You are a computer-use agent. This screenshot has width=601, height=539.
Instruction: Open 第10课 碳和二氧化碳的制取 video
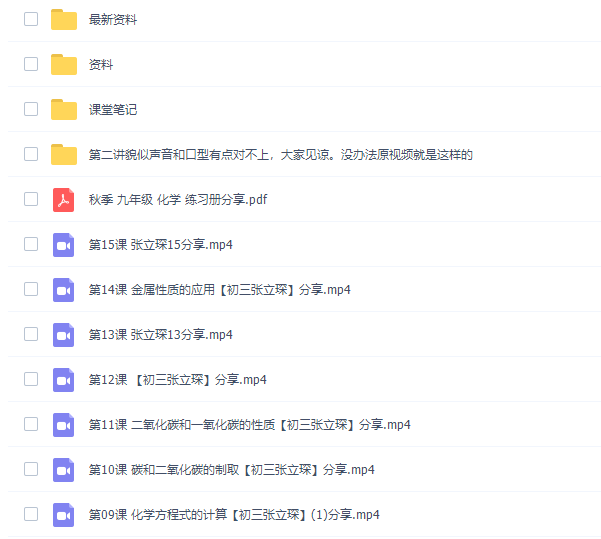231,470
